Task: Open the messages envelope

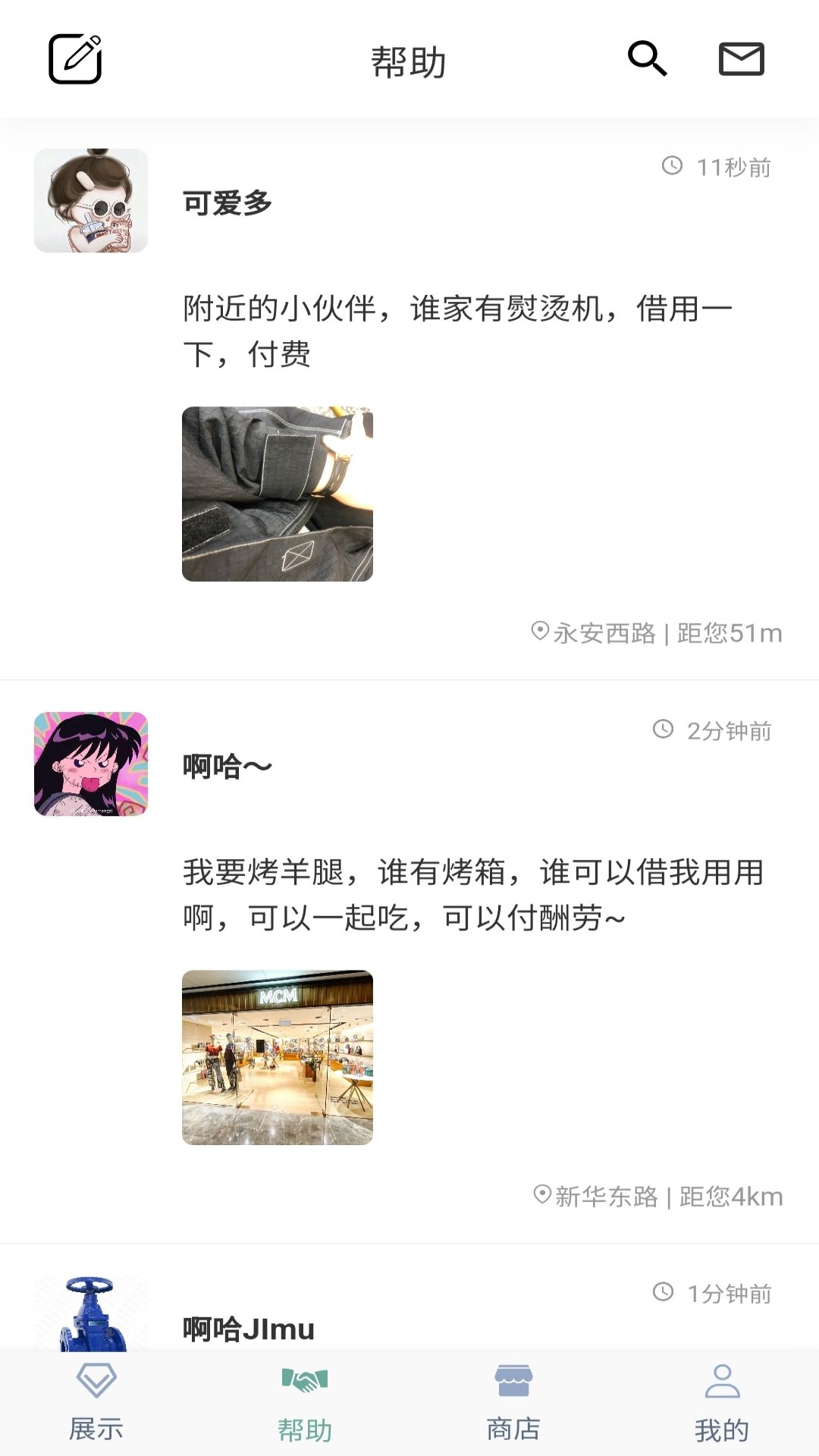Action: (741, 59)
